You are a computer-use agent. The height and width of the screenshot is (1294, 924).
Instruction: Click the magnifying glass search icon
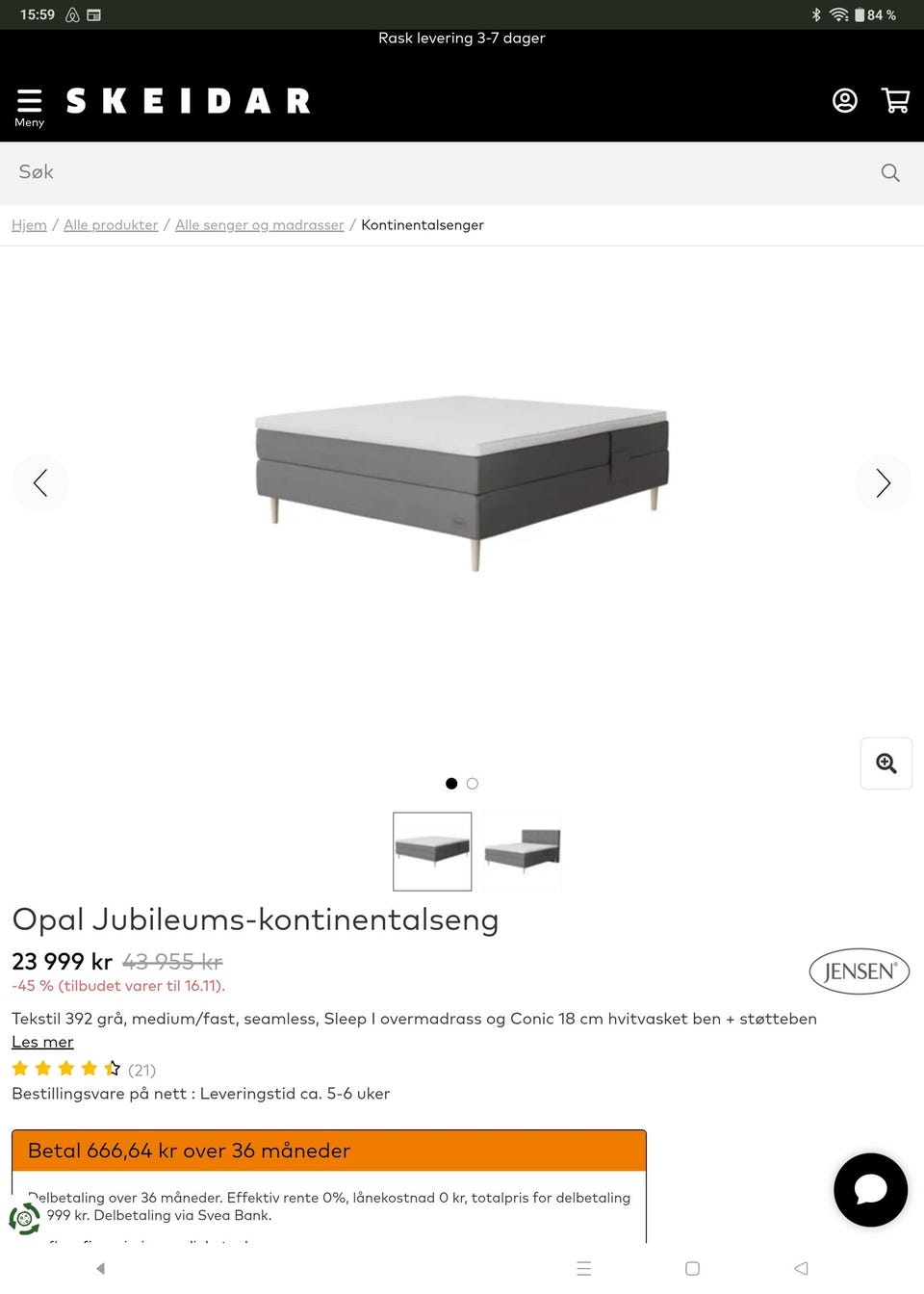(890, 172)
